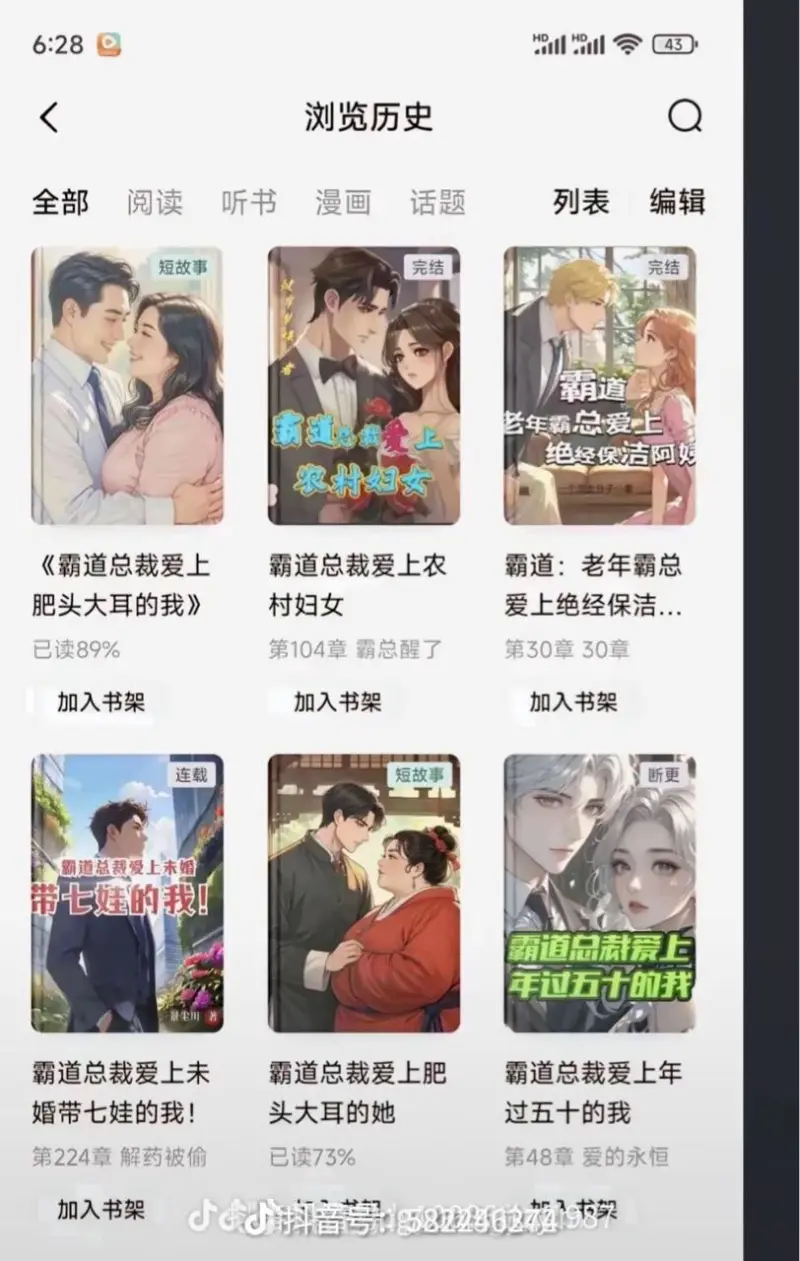
Task: Open 霸道总裁爱上年过五十的我 book
Action: pyautogui.click(x=600, y=893)
